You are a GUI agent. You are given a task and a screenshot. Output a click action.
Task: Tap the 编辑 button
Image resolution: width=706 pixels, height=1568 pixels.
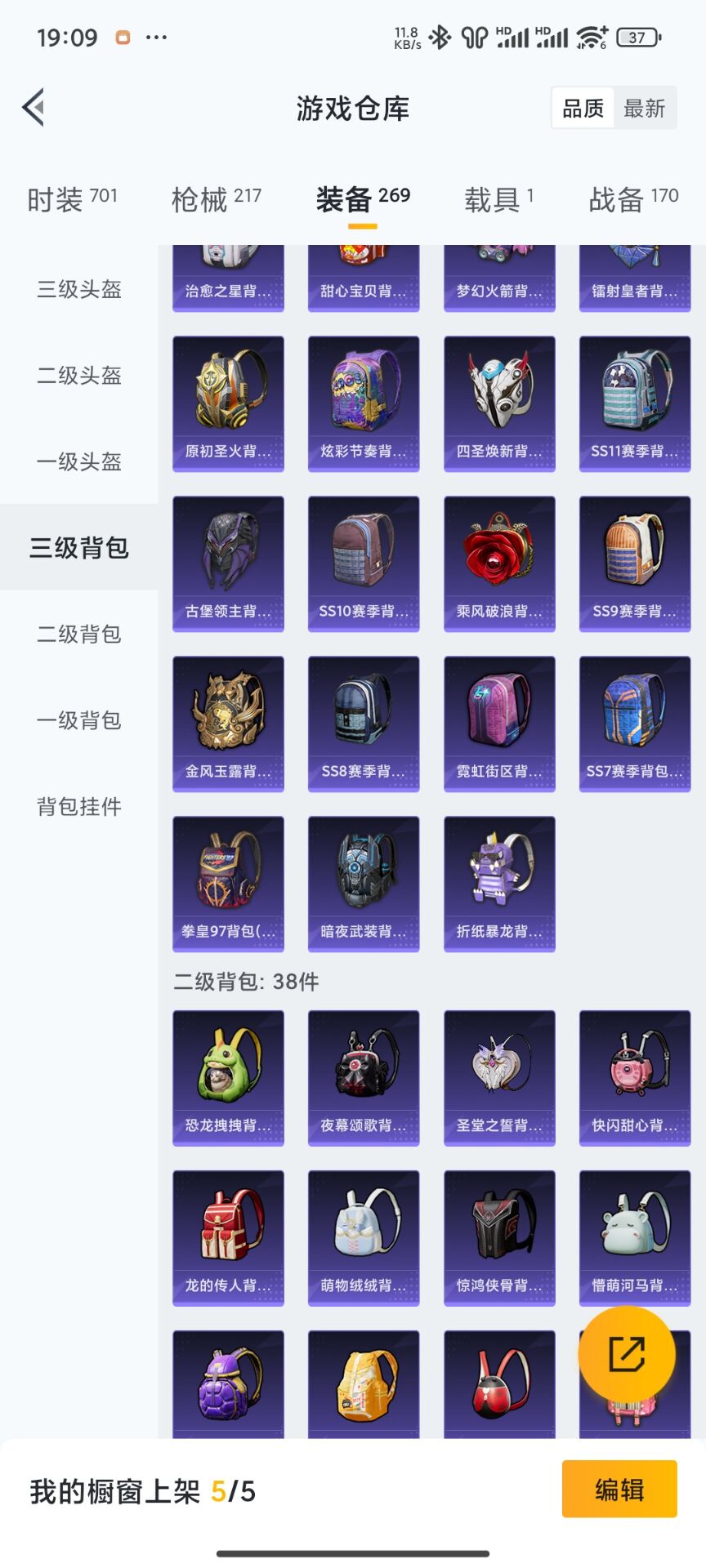619,1489
